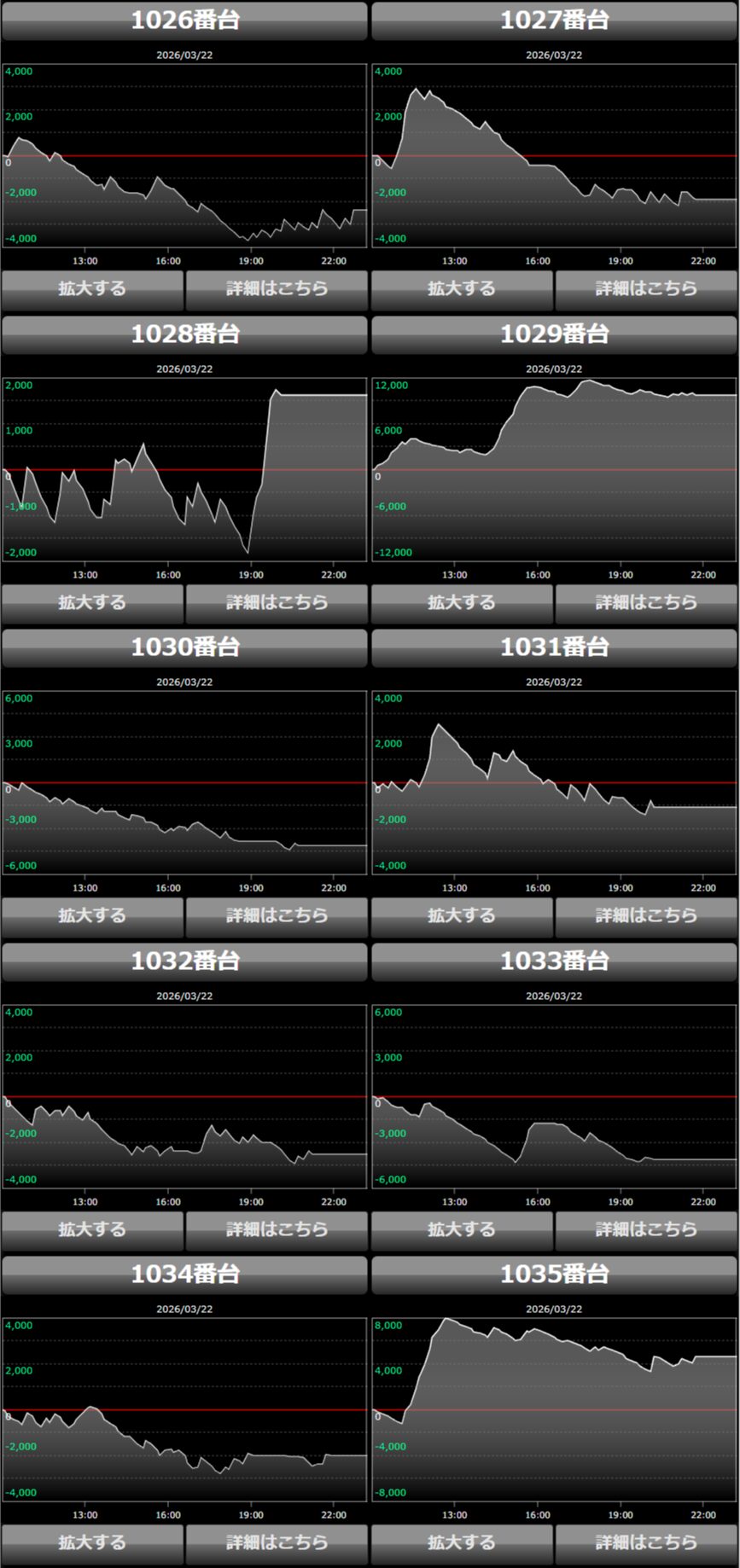Open 詳細はこちら for machine 1026番台
740x1568 pixels.
(x=277, y=289)
